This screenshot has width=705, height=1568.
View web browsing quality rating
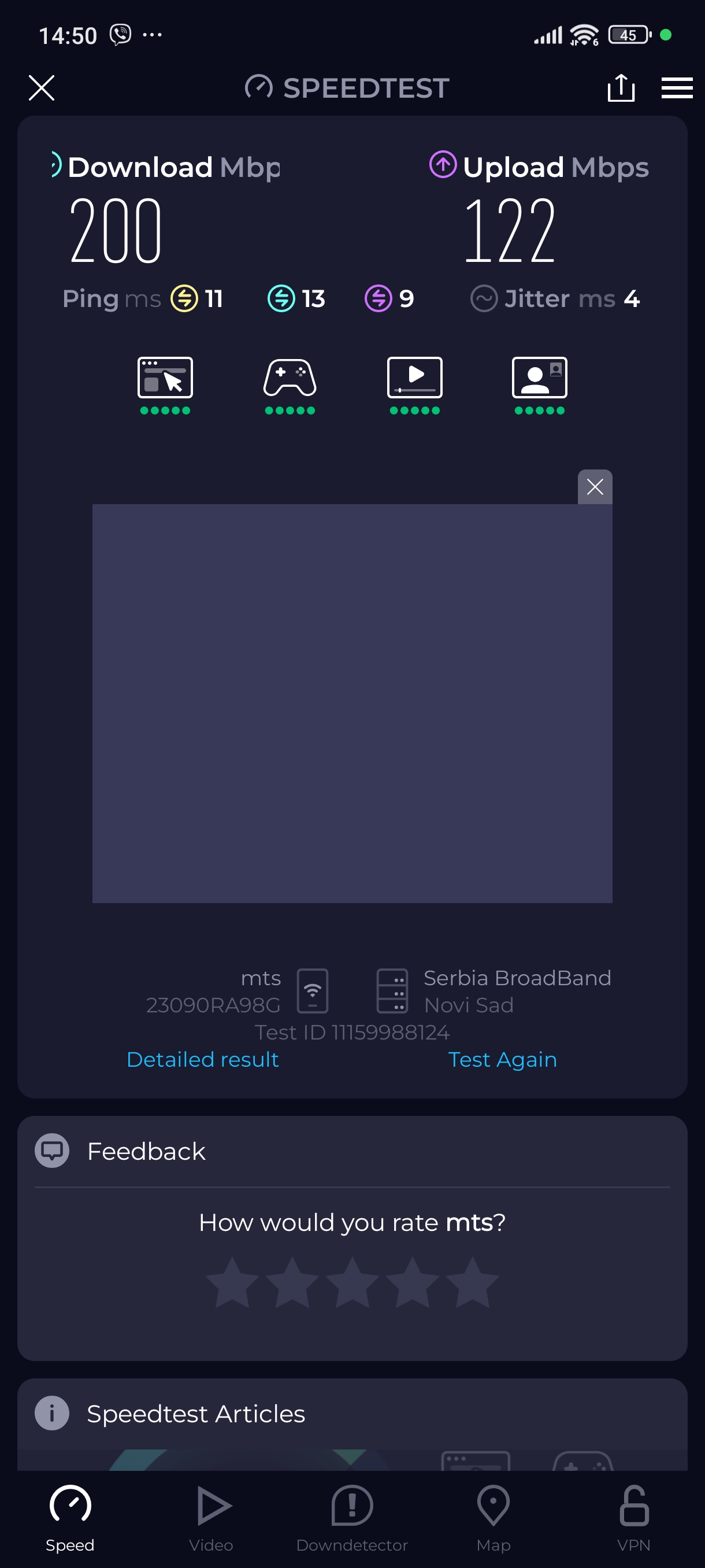(x=165, y=384)
